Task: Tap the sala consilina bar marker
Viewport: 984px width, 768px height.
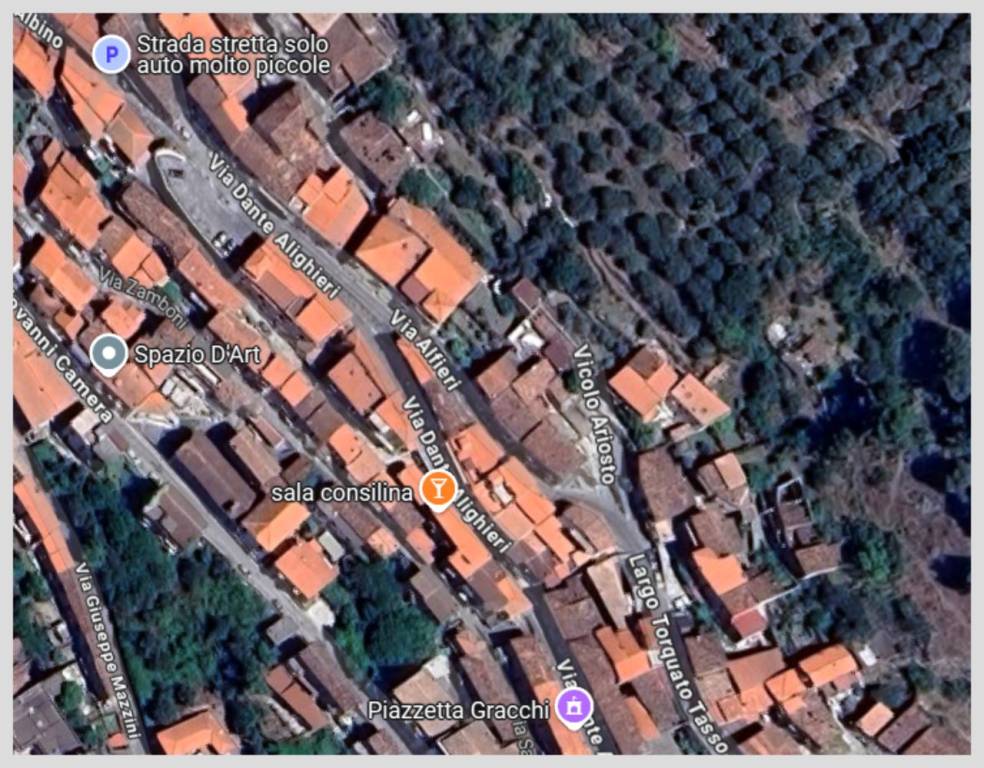Action: tap(437, 489)
